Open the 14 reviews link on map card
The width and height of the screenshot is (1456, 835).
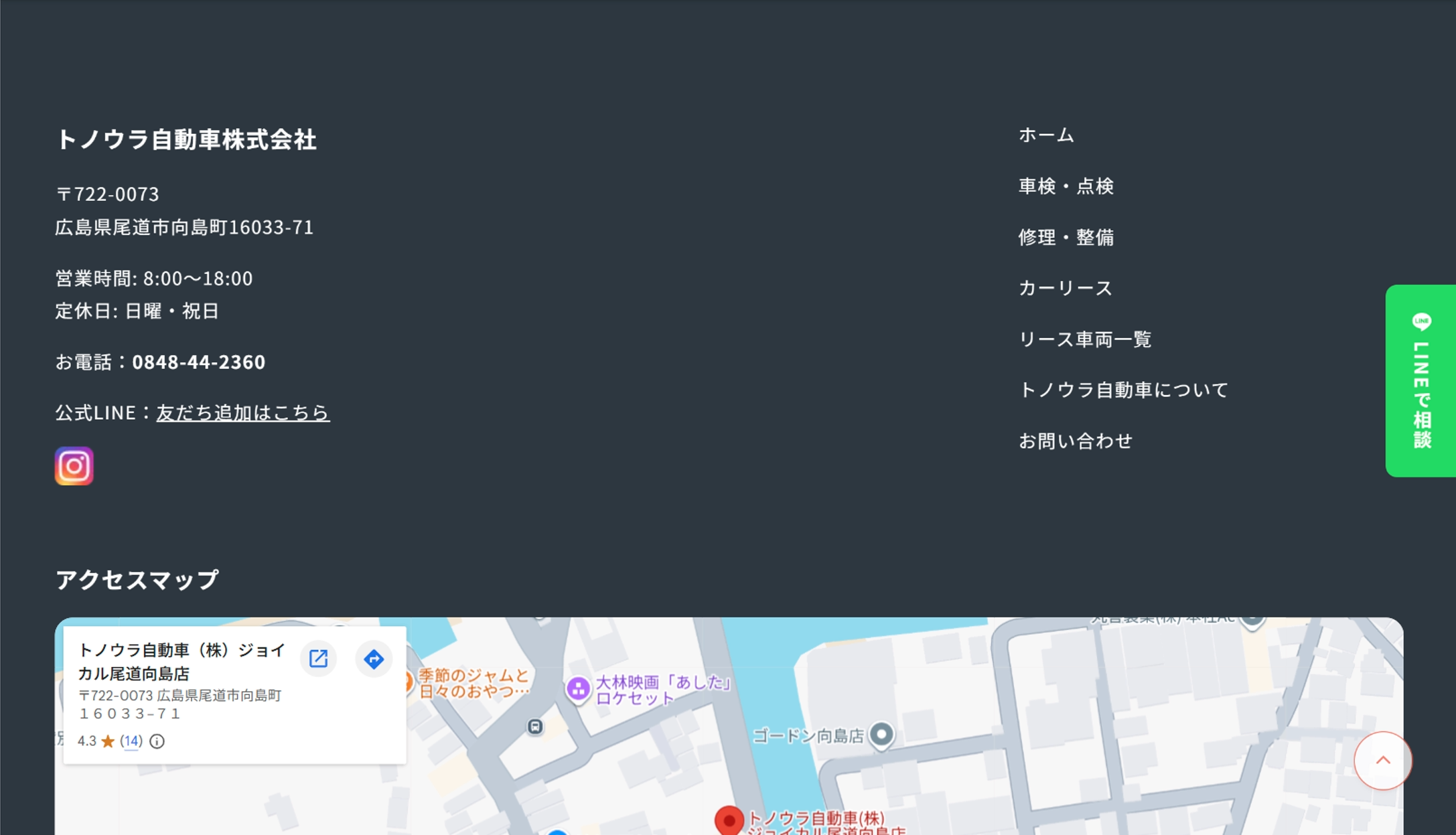[131, 741]
